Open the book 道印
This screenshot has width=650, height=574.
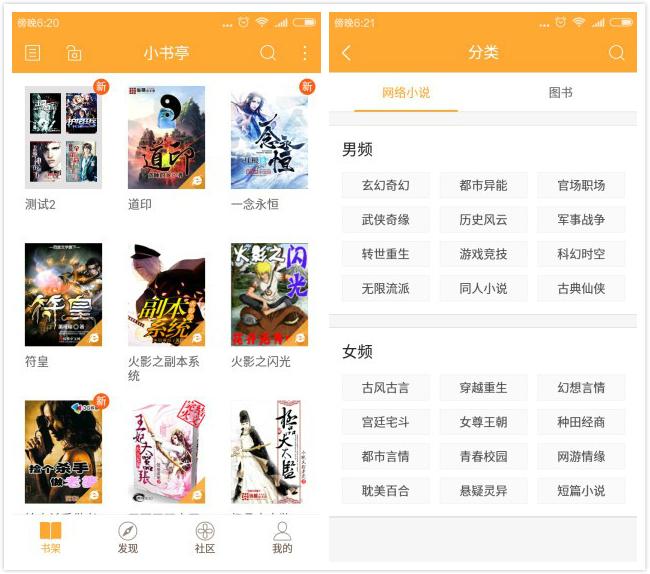pyautogui.click(x=166, y=138)
